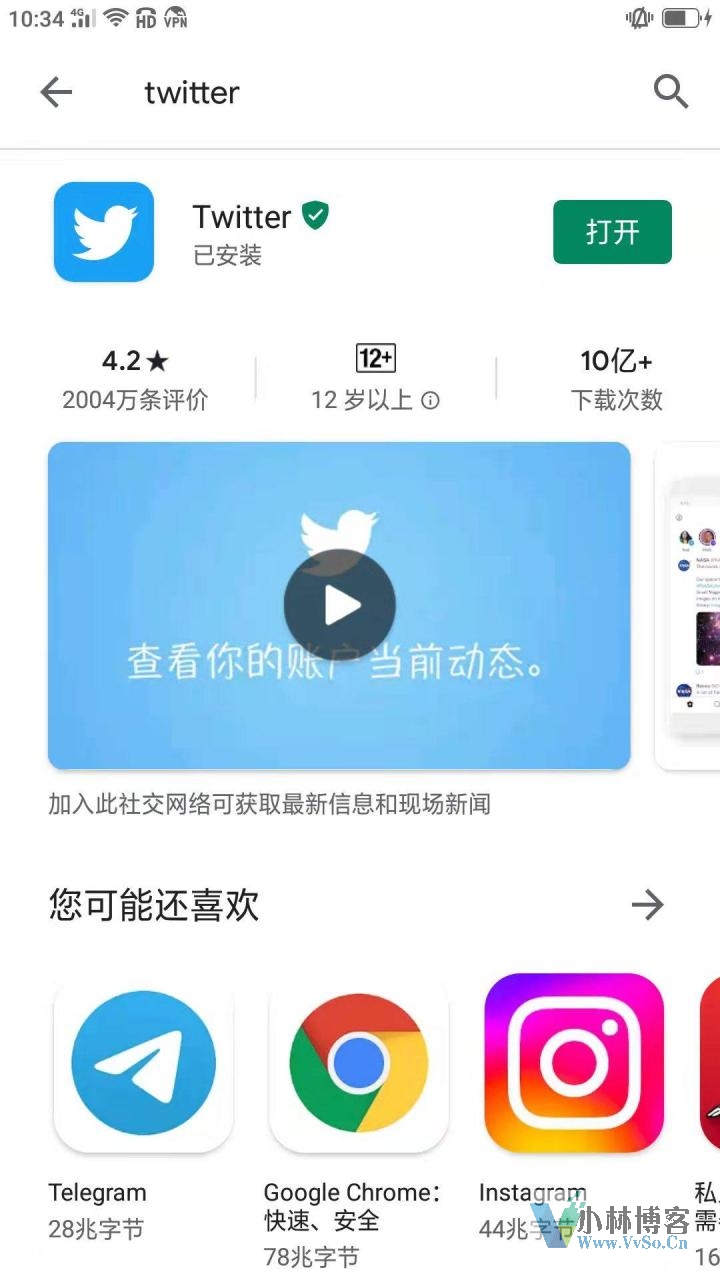Viewport: 720px width, 1280px height.
Task: Open the Twitter app icon
Action: [104, 232]
